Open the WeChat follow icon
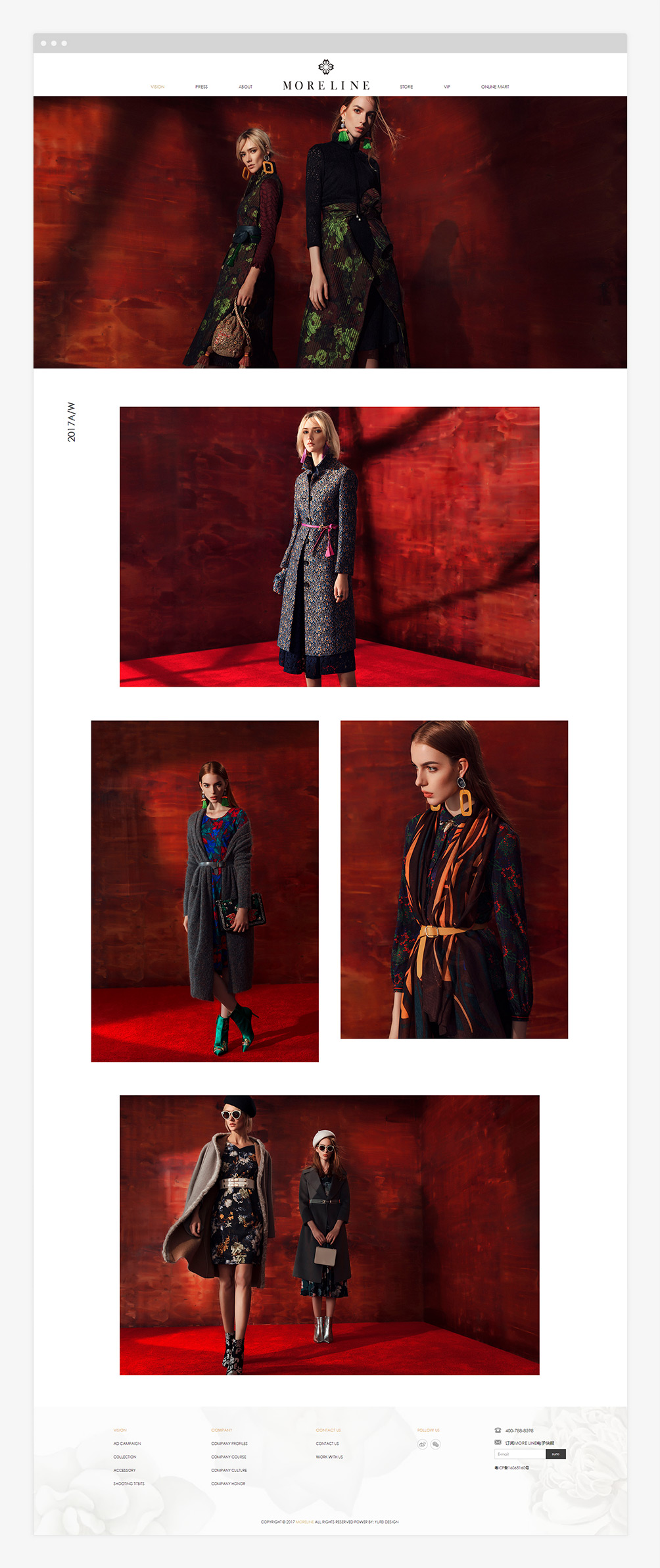Viewport: 660px width, 1568px height. [435, 1444]
